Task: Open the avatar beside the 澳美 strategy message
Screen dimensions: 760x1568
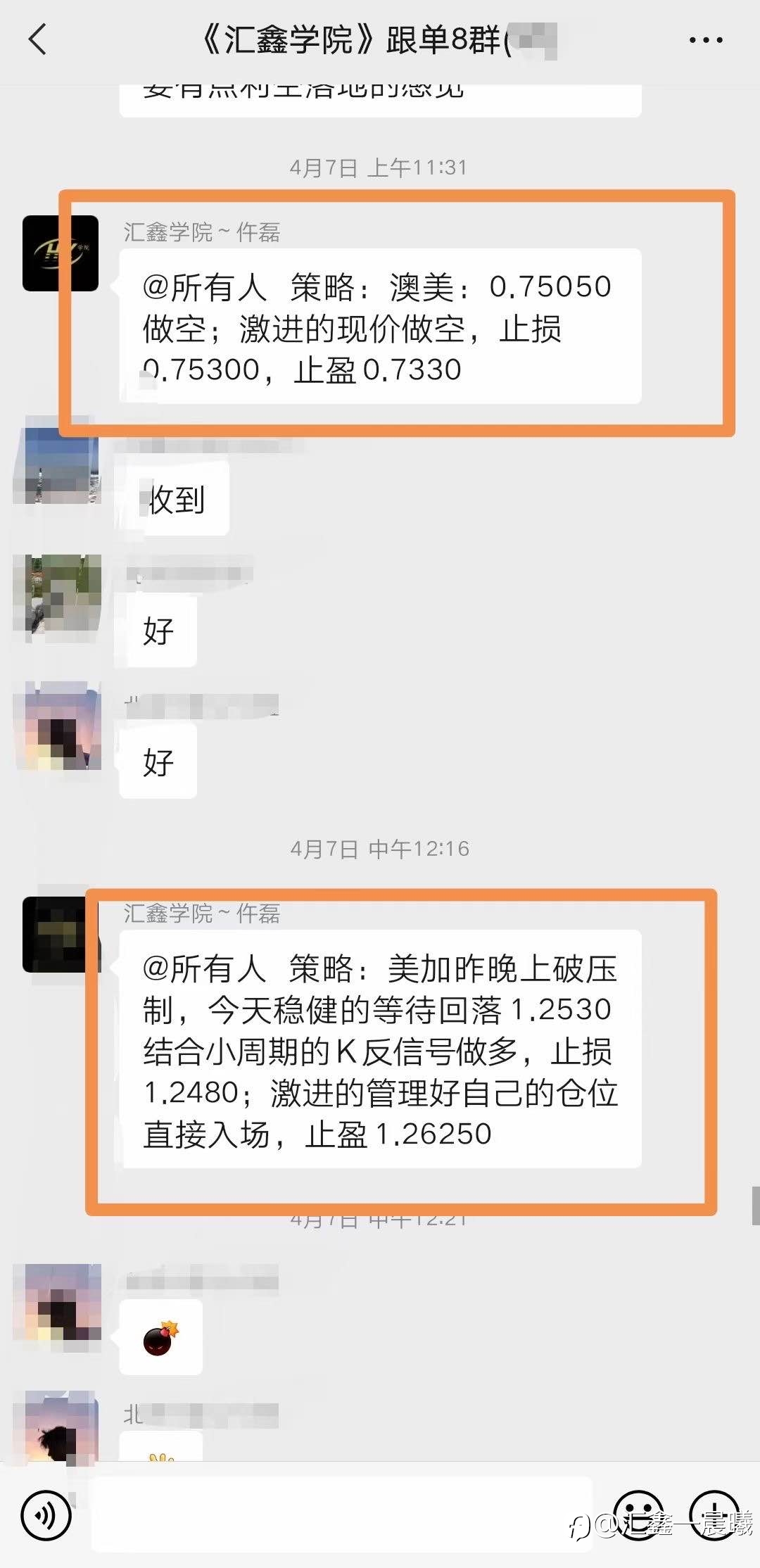Action: [x=61, y=253]
